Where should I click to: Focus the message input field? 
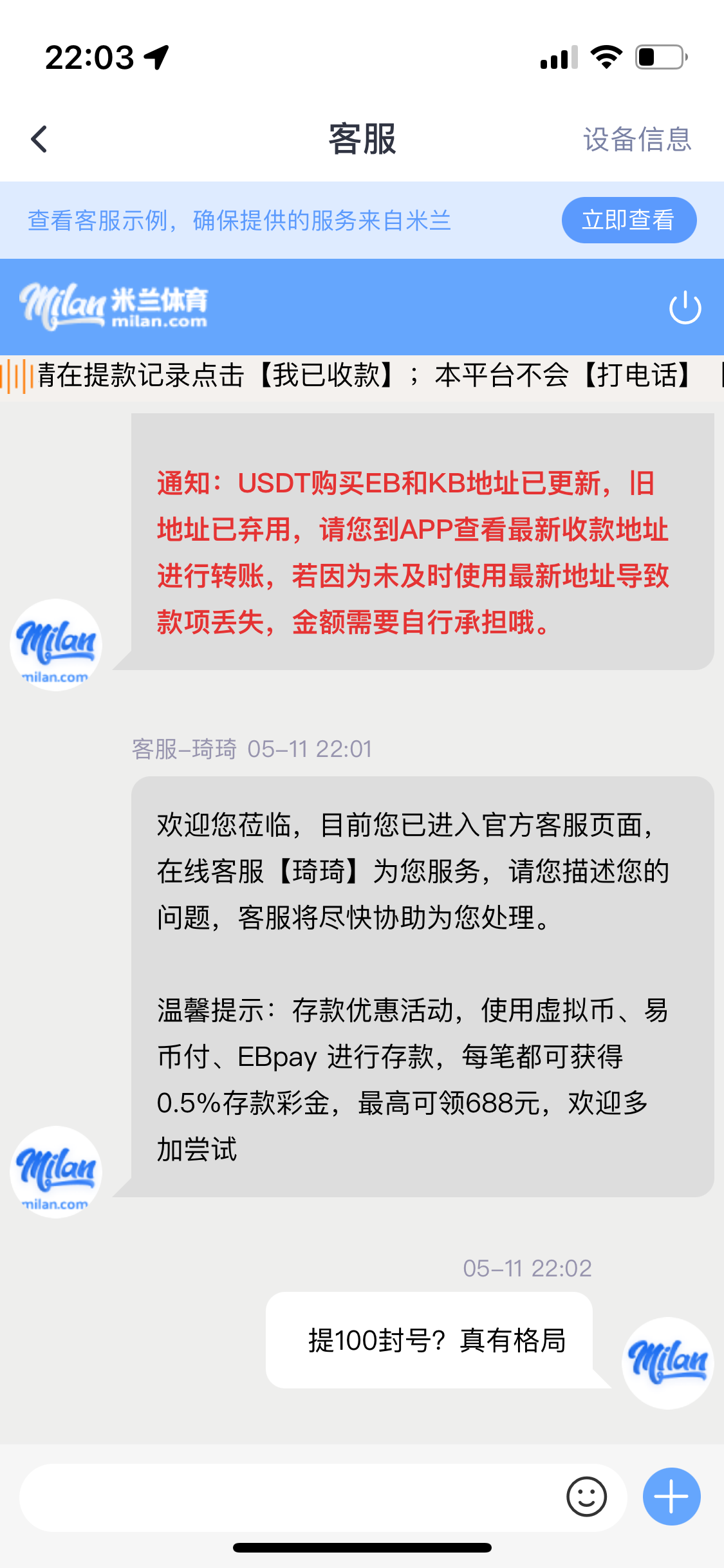click(x=290, y=1497)
